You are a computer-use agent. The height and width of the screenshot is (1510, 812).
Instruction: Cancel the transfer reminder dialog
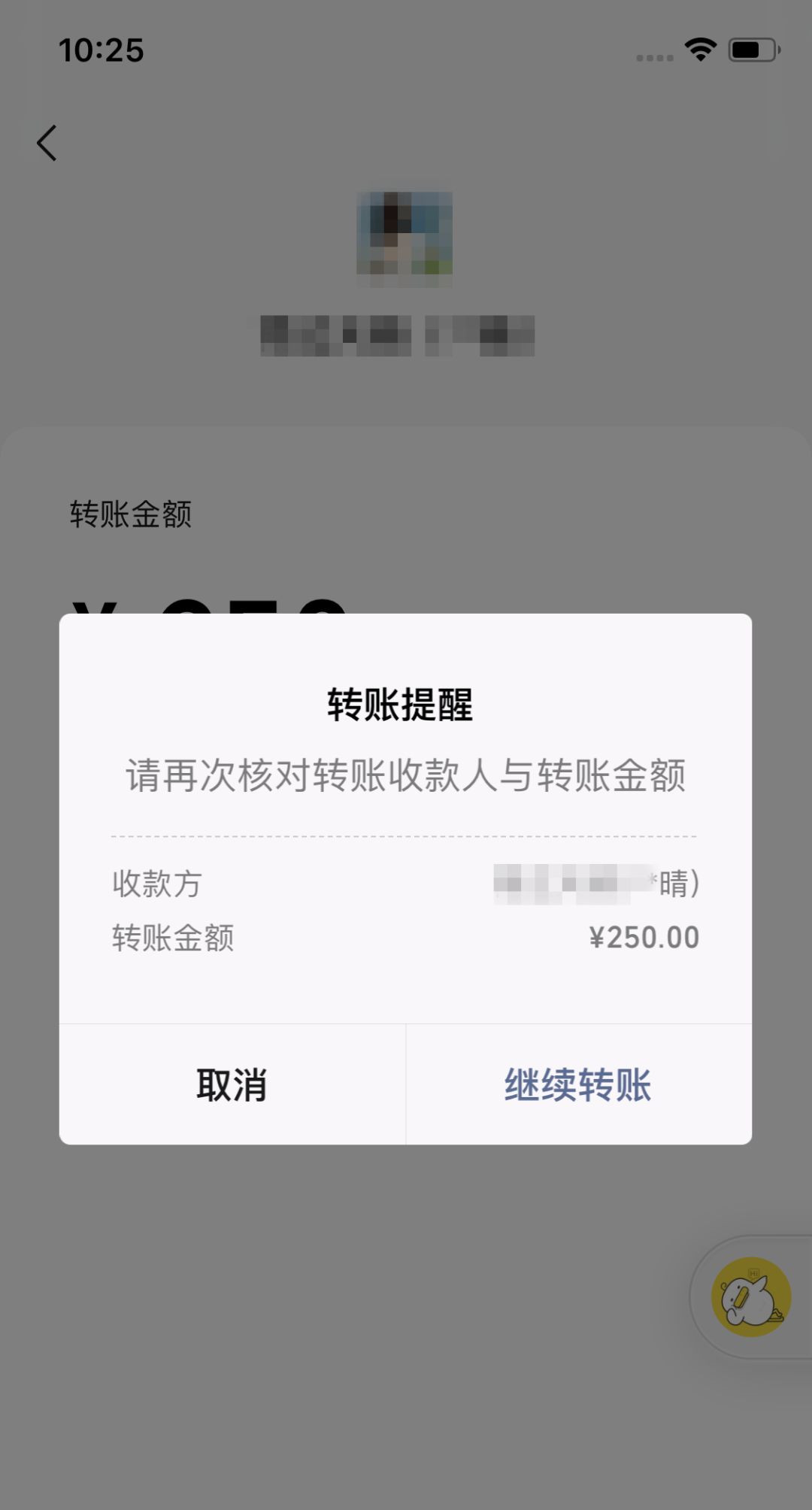coord(232,1084)
